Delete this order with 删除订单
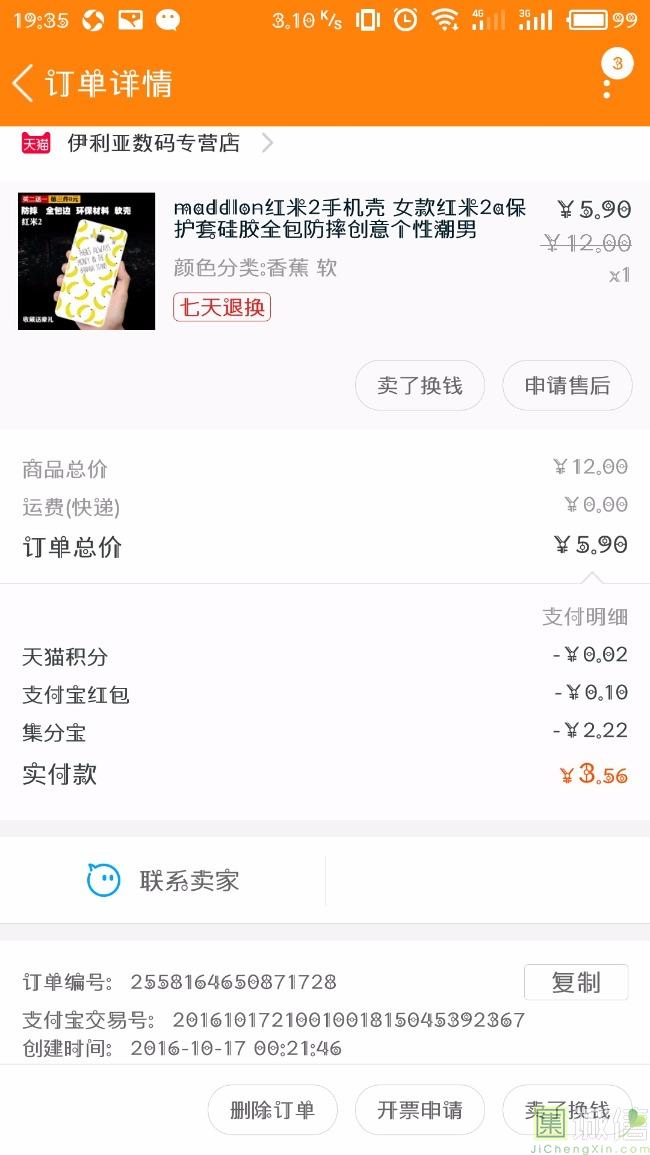 272,1110
